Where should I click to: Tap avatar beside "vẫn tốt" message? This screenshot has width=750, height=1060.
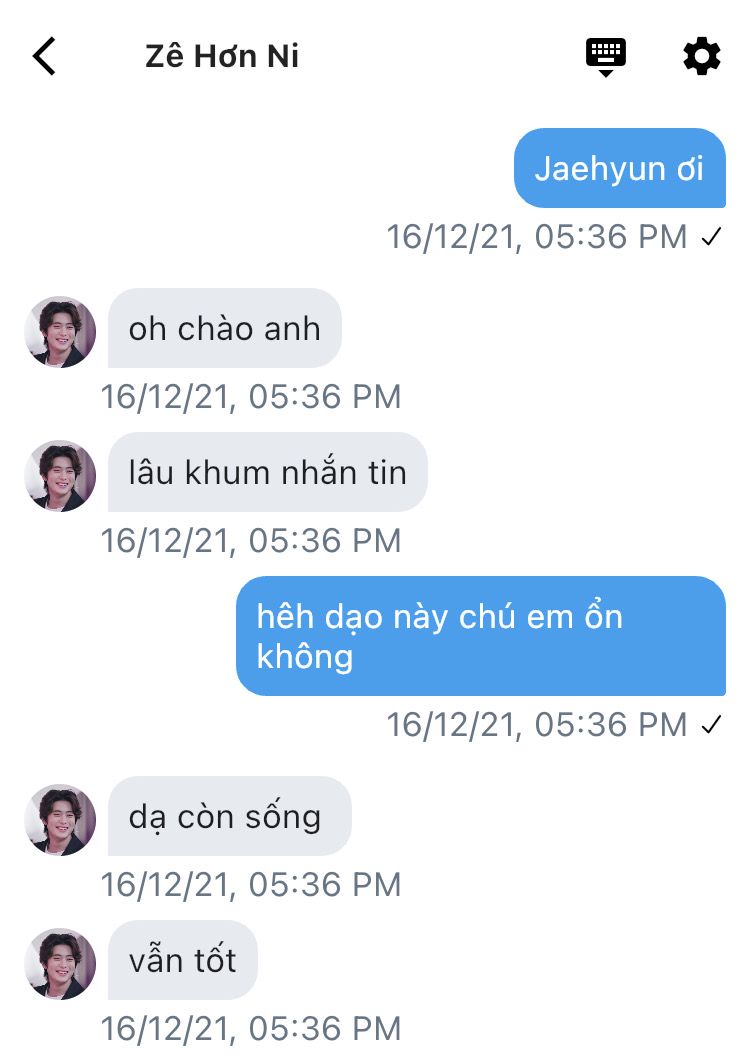[60, 964]
